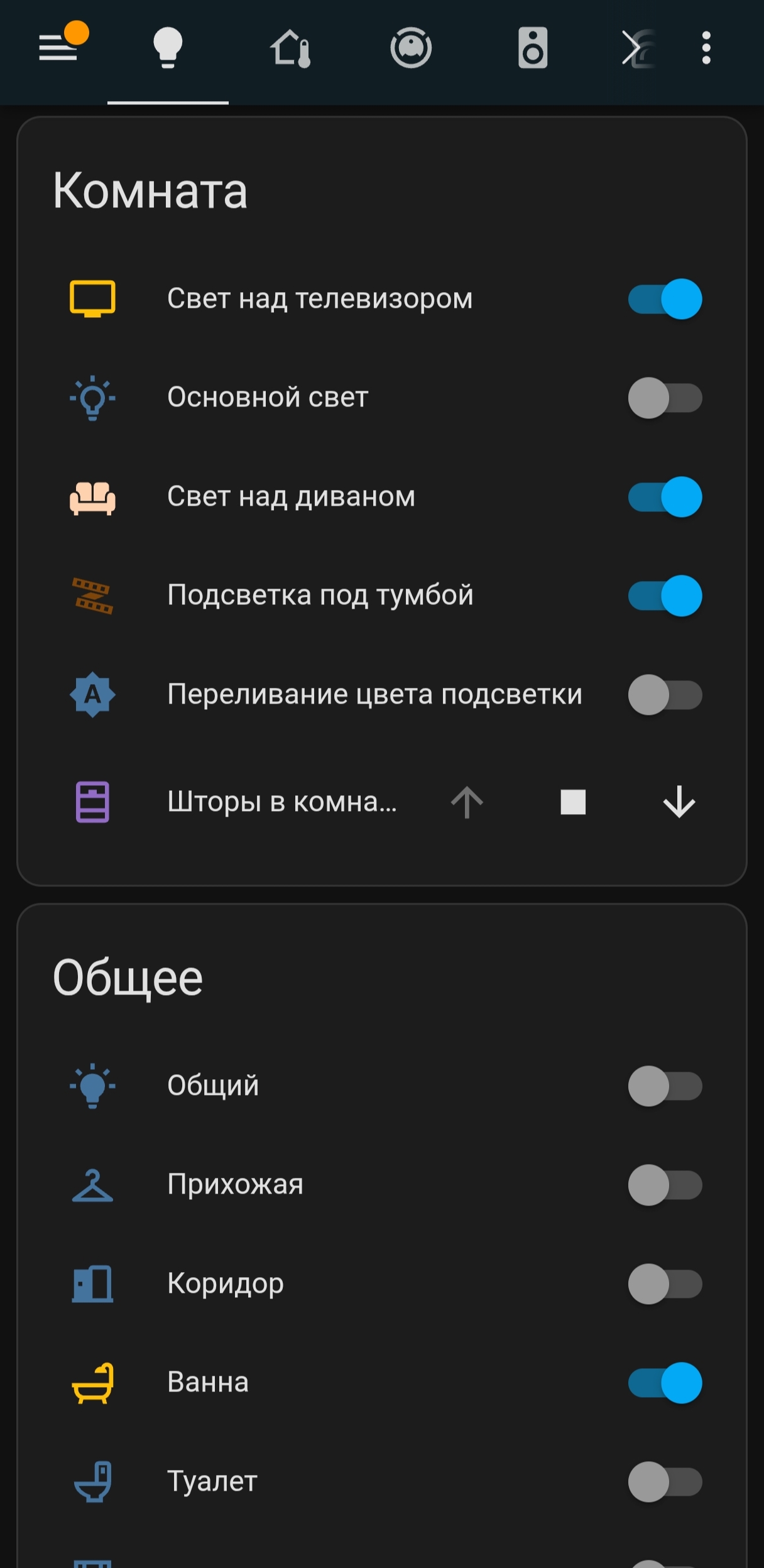Enable the Основной свет switch

[x=665, y=397]
